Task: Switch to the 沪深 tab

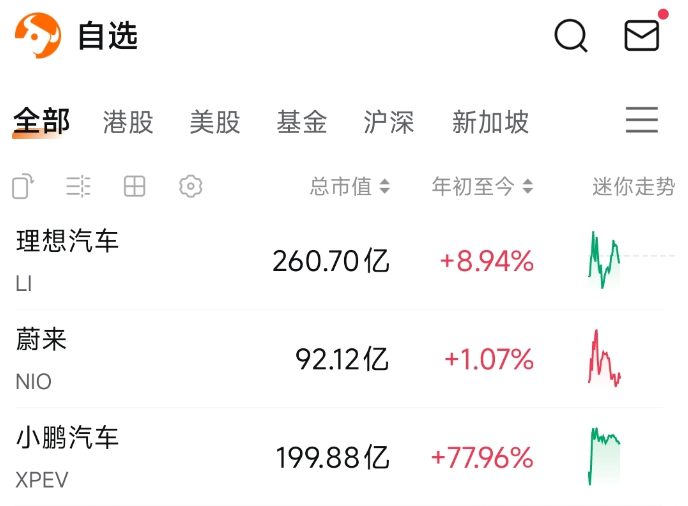Action: pyautogui.click(x=389, y=122)
